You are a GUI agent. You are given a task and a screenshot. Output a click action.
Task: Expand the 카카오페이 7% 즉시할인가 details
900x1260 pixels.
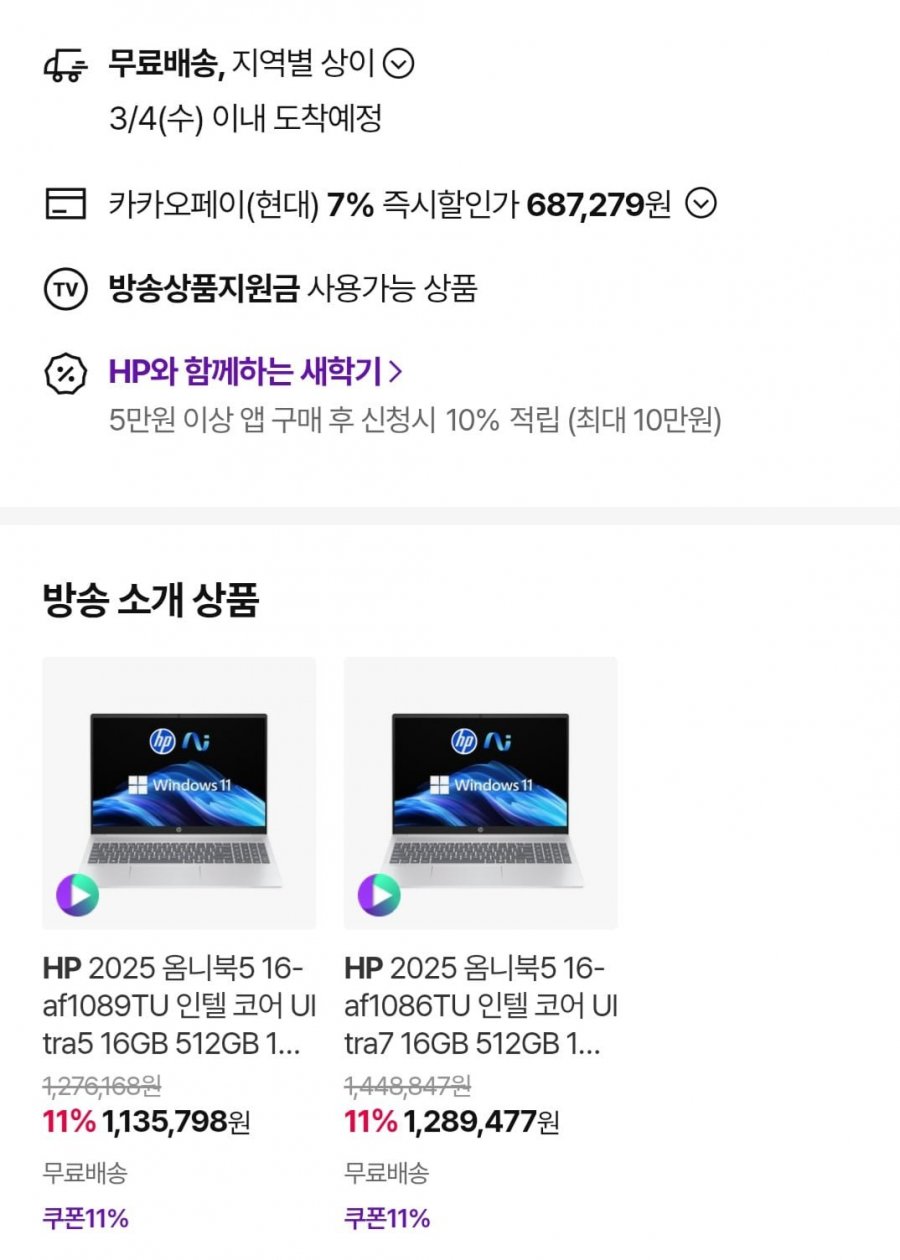[701, 205]
